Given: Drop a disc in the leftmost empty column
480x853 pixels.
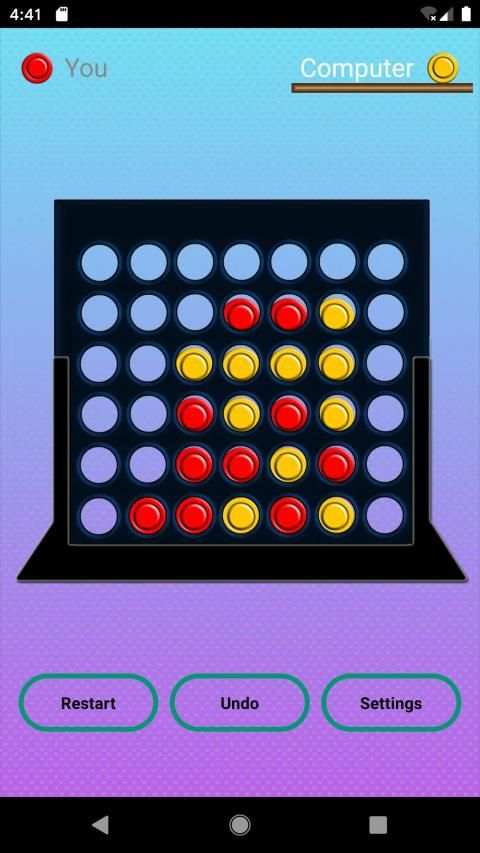Looking at the screenshot, I should point(99,388).
